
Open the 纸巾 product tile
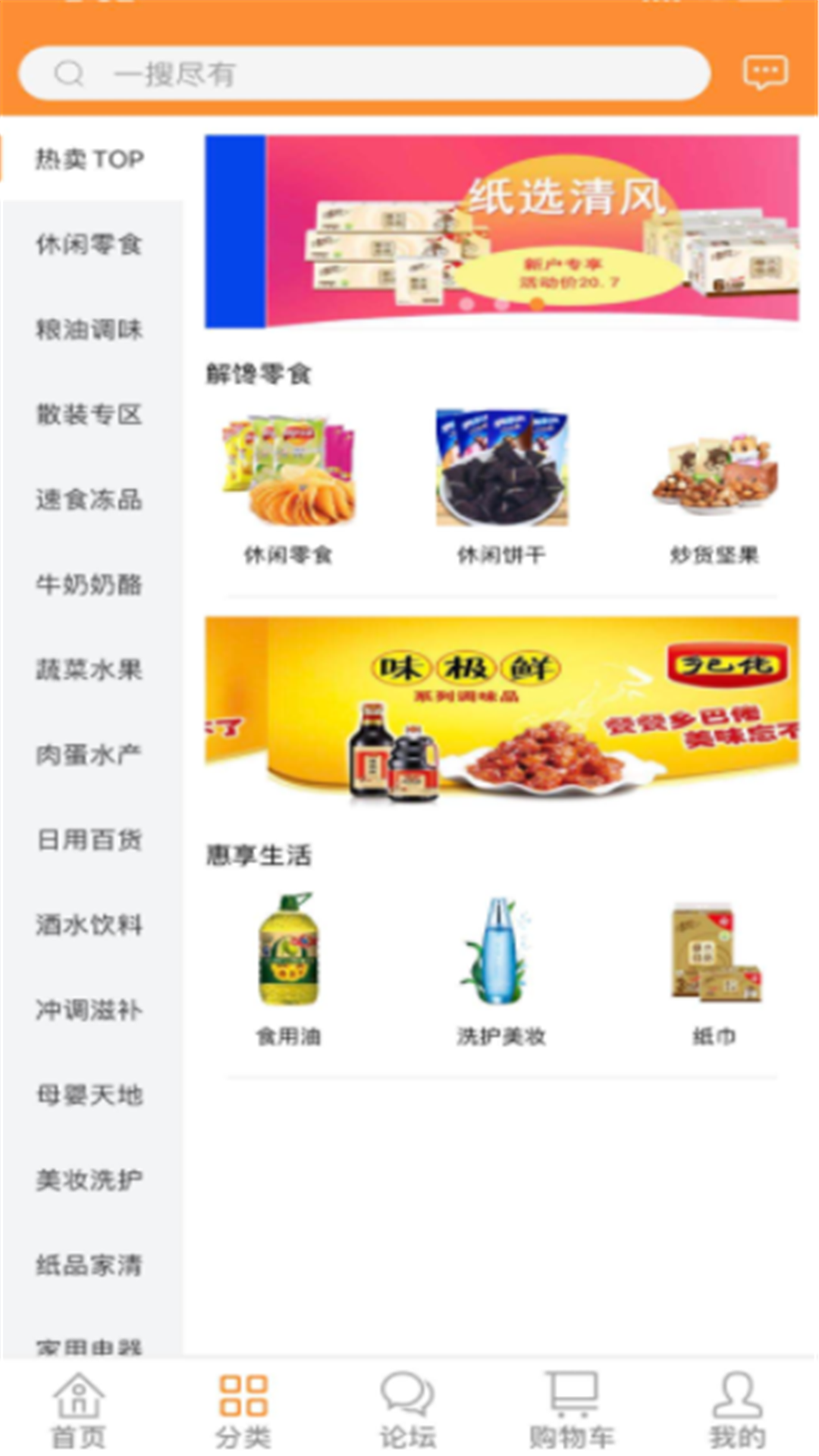(x=714, y=967)
